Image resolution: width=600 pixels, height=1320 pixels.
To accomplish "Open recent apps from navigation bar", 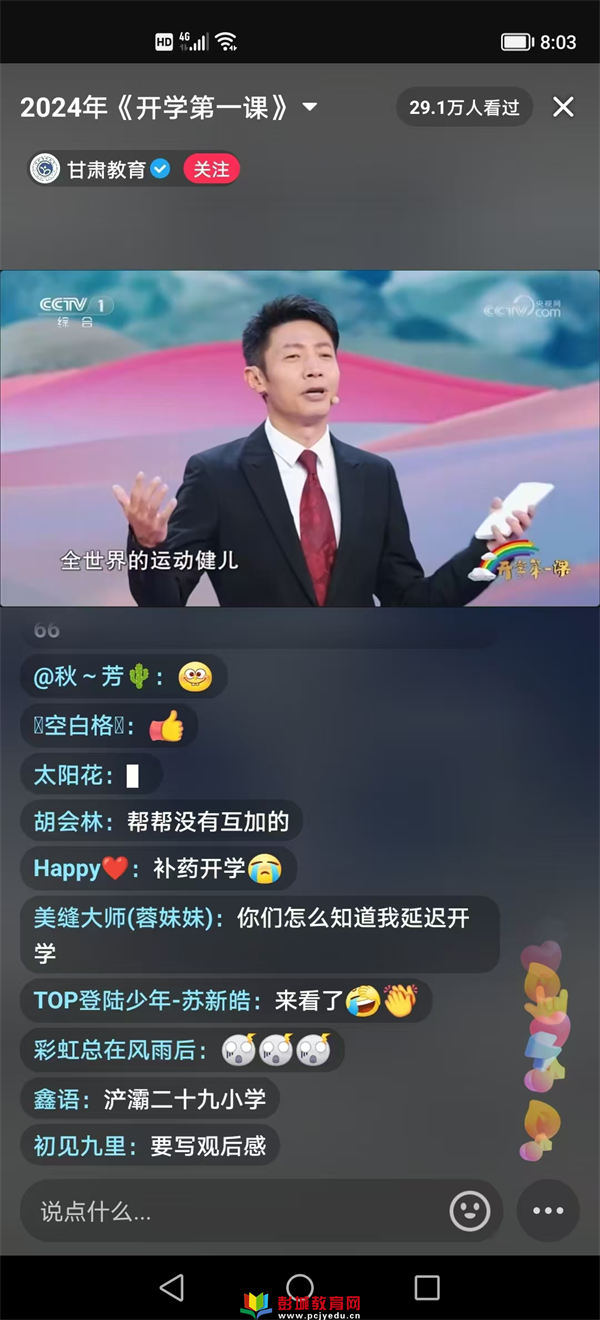I will tap(427, 1287).
